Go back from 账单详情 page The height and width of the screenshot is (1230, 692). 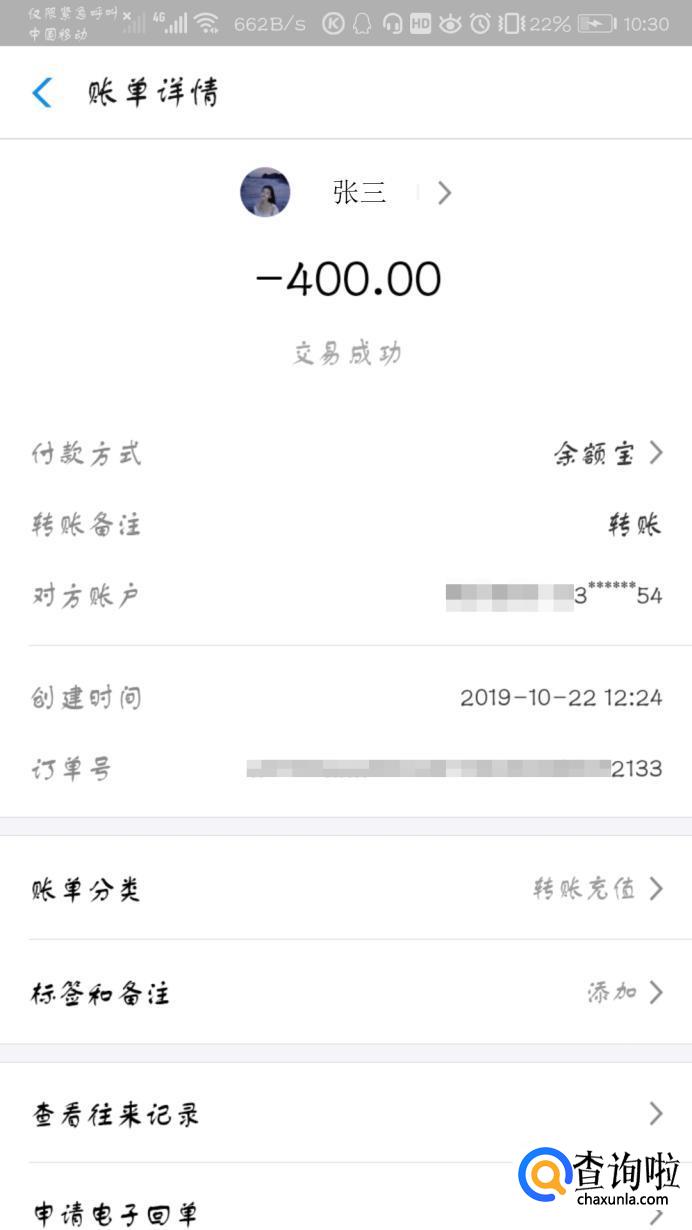pyautogui.click(x=42, y=93)
